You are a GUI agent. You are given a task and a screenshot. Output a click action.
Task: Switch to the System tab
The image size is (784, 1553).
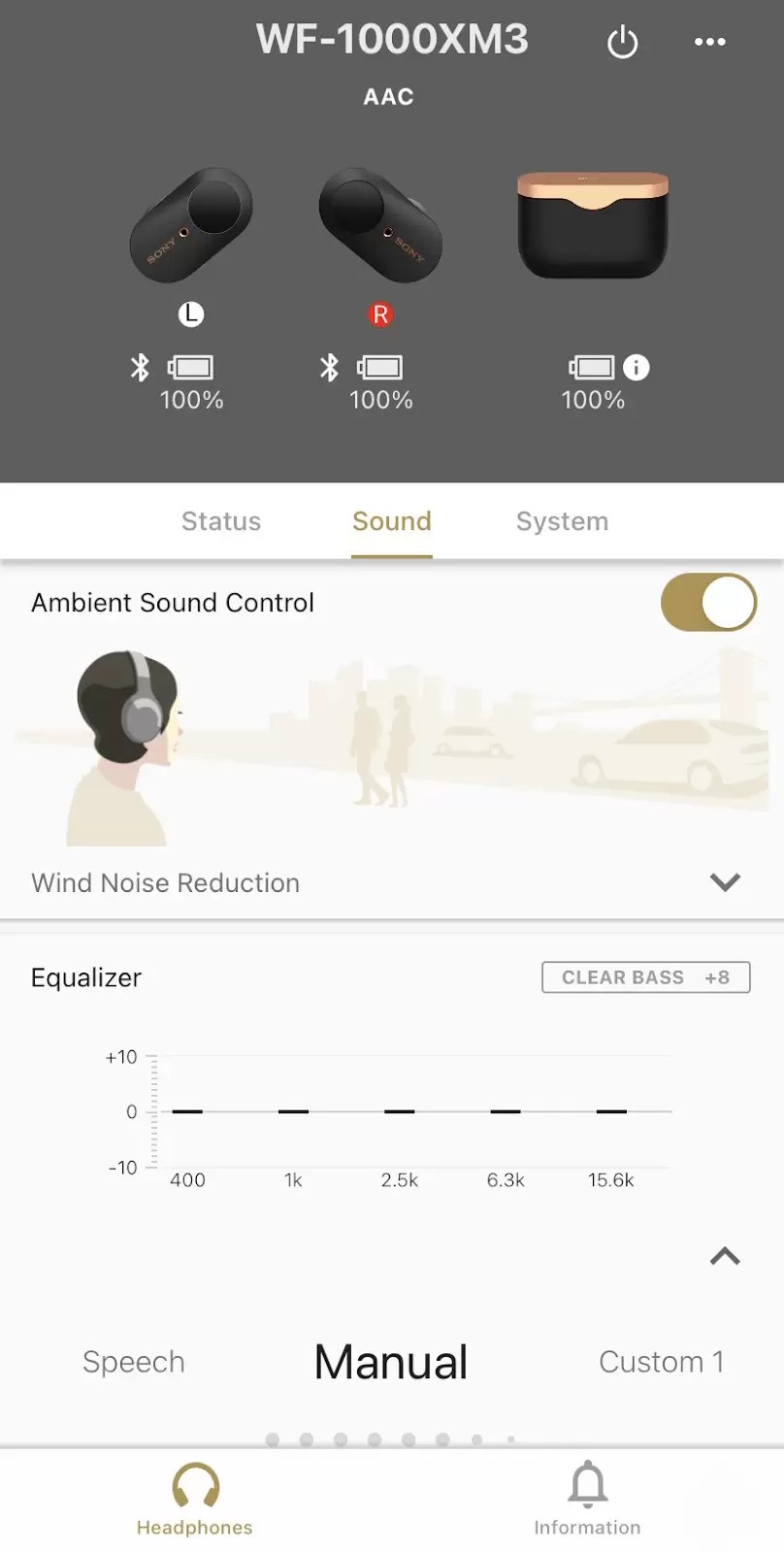pos(562,521)
